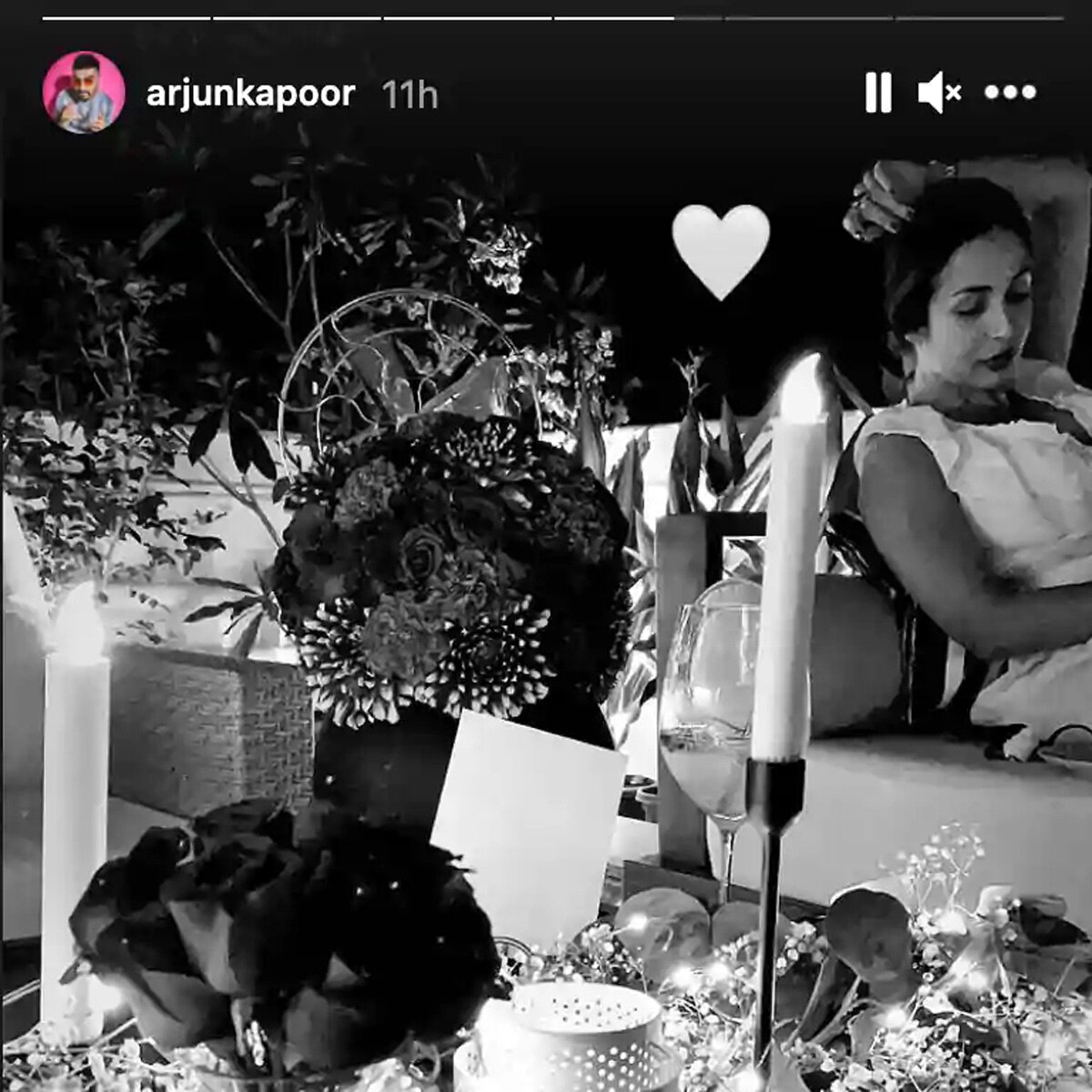Open the three-dot more options menu
1092x1092 pixels.
(1010, 92)
